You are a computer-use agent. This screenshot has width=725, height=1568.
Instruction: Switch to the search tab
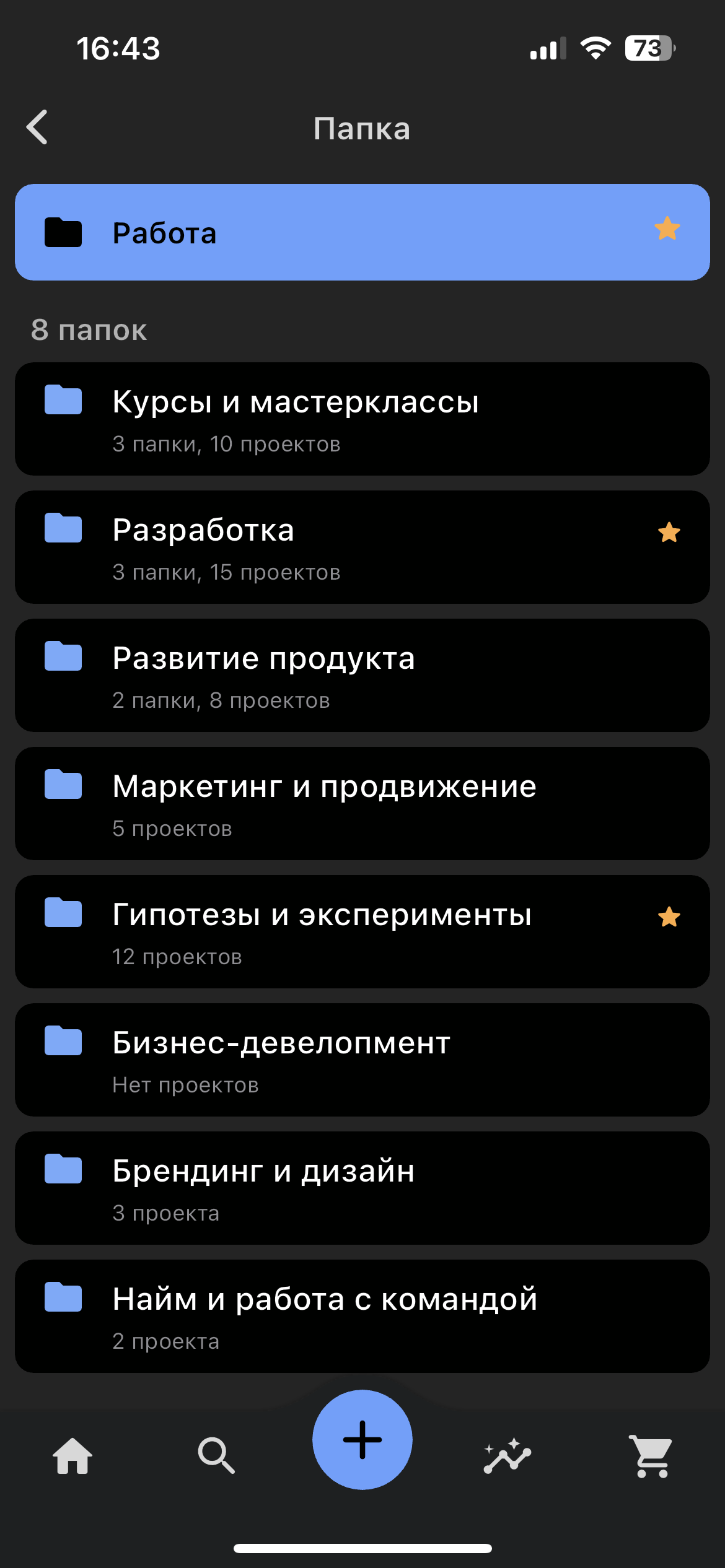pyautogui.click(x=216, y=1456)
